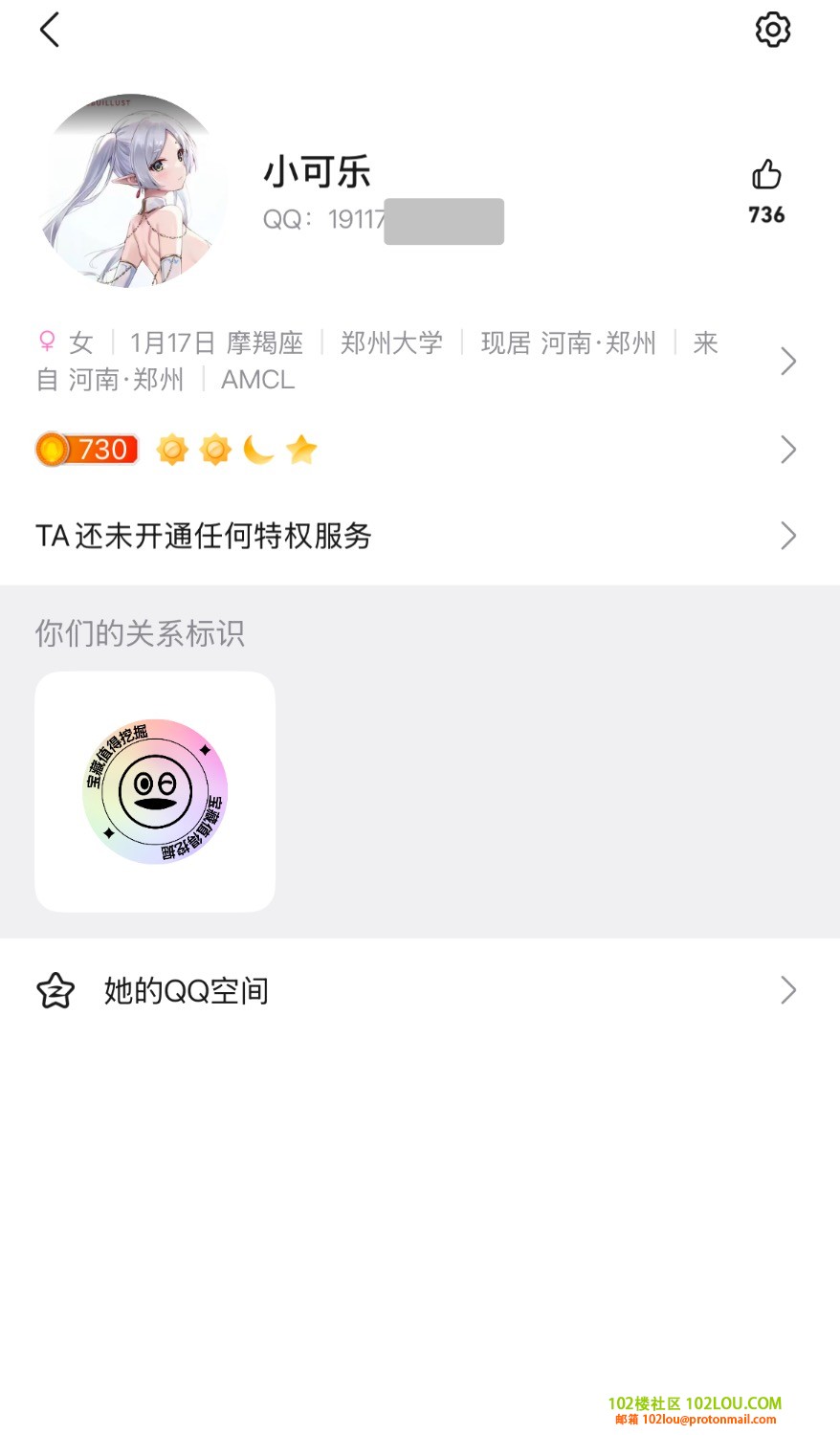Open the level 730 badge row
This screenshot has height=1435, width=840.
pyautogui.click(x=411, y=450)
